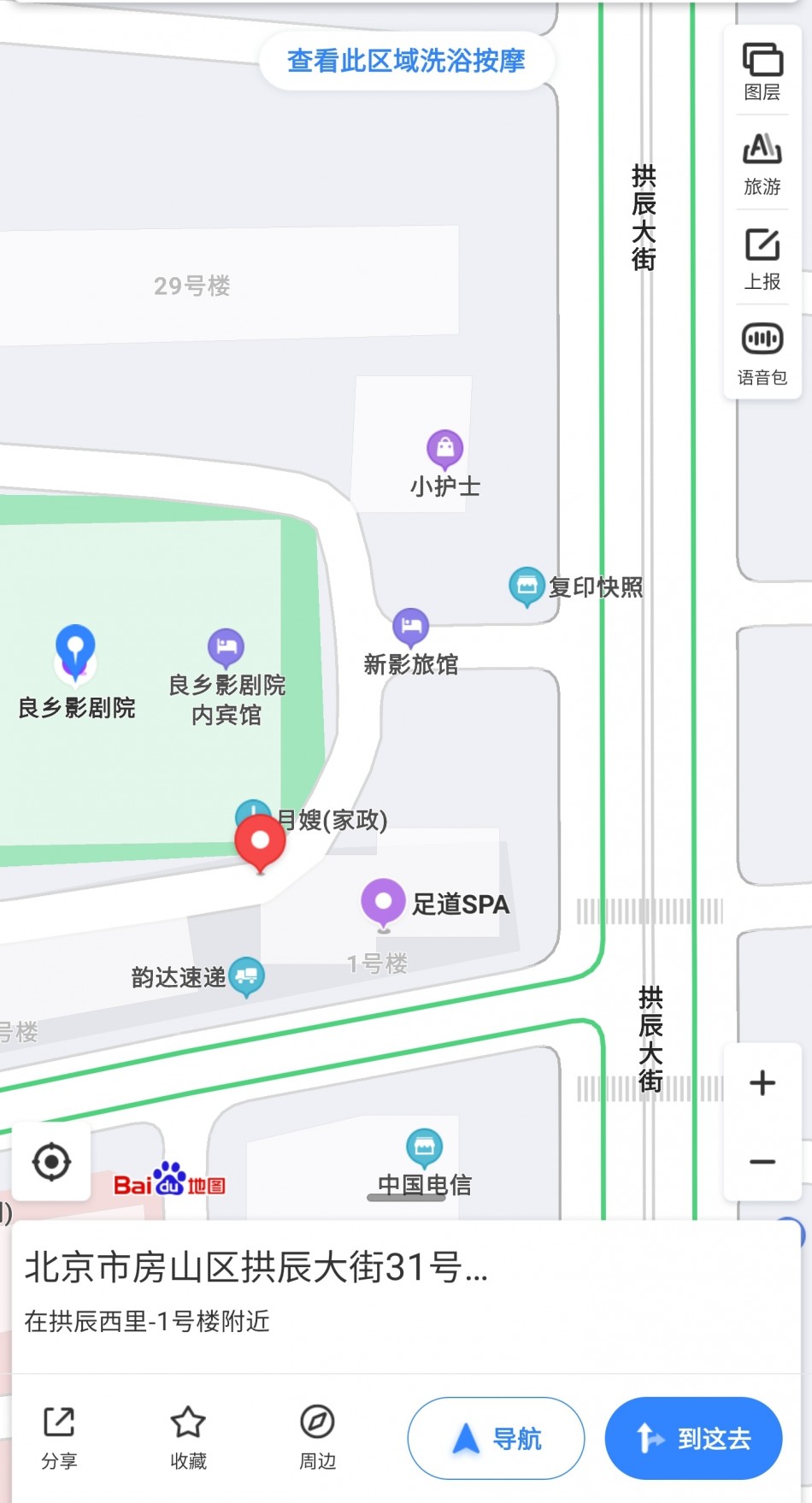Tap 到这去 to get directions

[x=693, y=1438]
